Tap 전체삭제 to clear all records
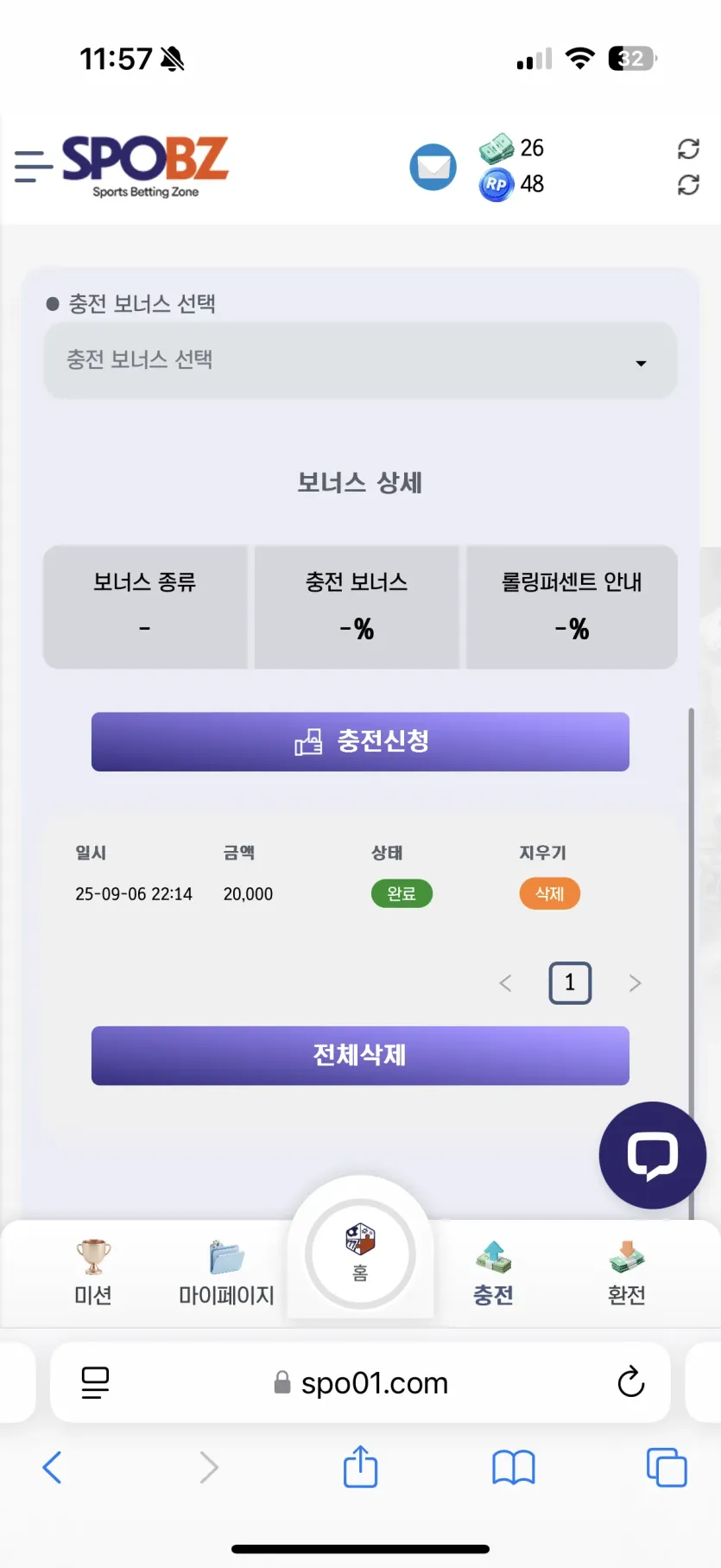 tap(360, 1055)
